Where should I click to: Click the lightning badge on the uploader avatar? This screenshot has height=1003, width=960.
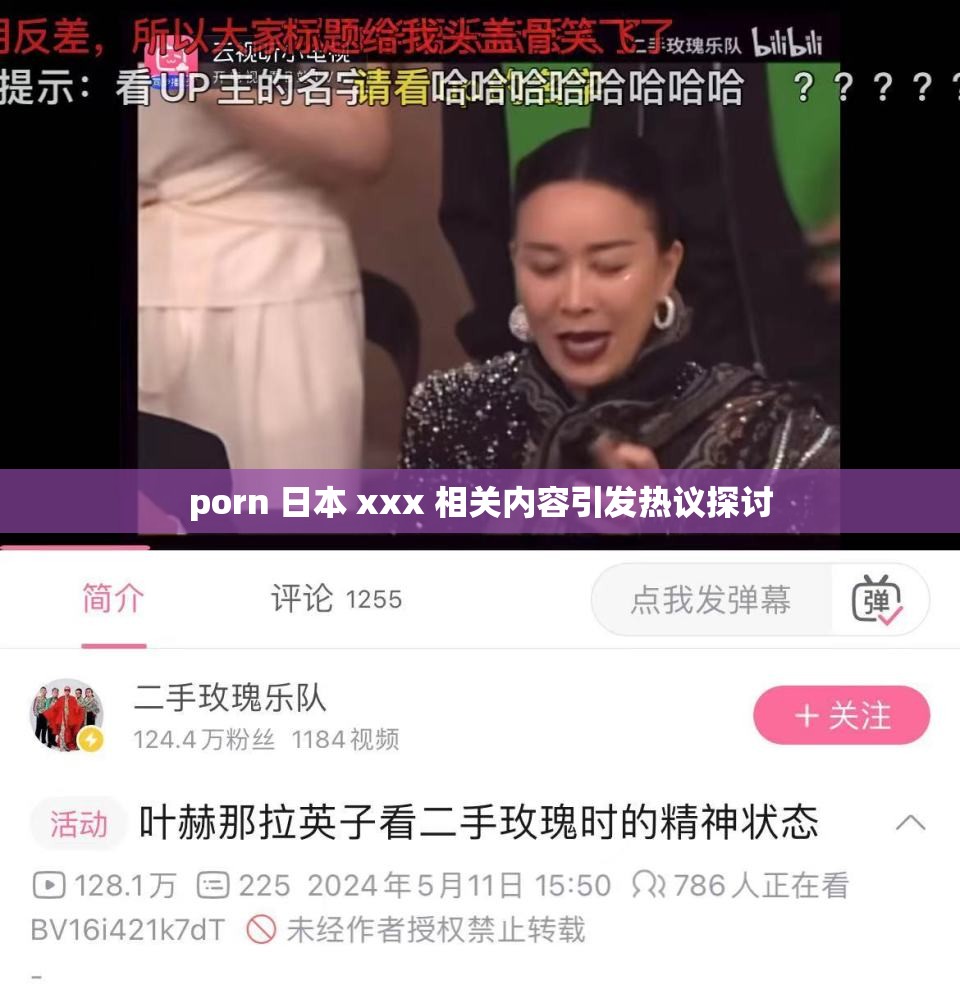91,739
